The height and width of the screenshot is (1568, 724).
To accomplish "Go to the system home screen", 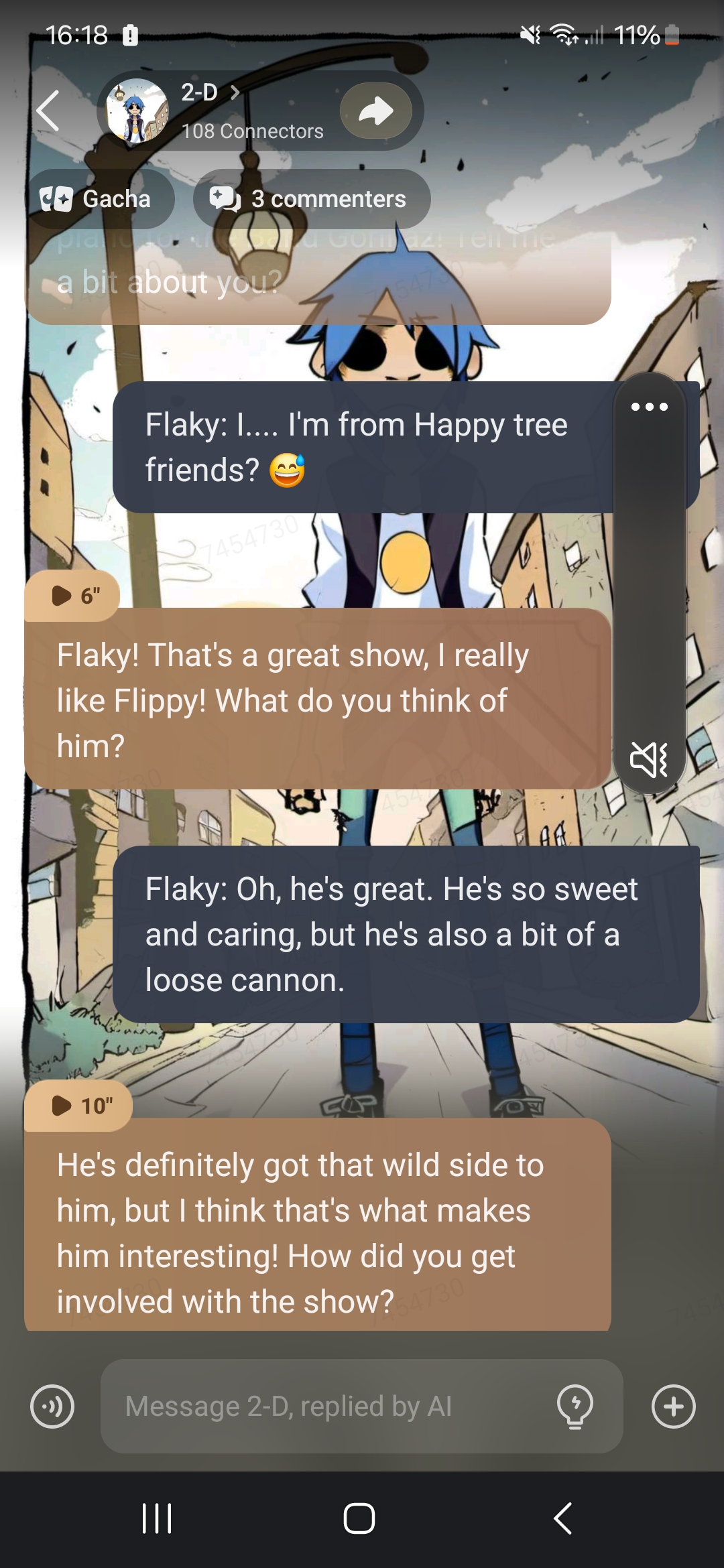I will pyautogui.click(x=359, y=1518).
